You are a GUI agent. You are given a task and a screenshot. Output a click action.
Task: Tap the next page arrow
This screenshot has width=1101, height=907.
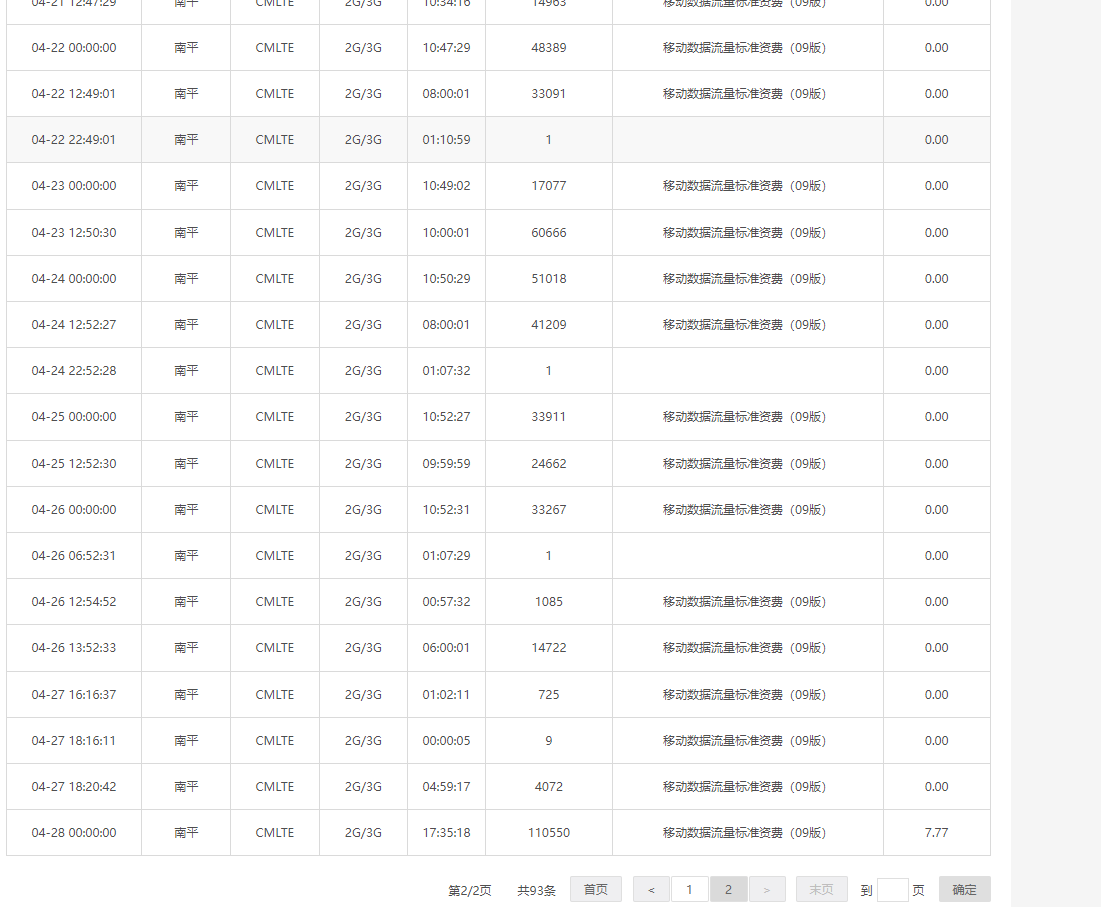coord(767,889)
